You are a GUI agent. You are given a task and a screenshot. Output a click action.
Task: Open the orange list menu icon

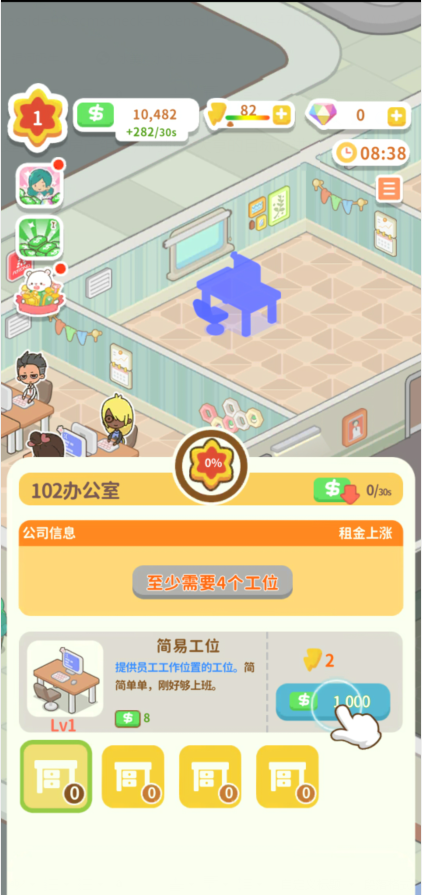(x=389, y=189)
